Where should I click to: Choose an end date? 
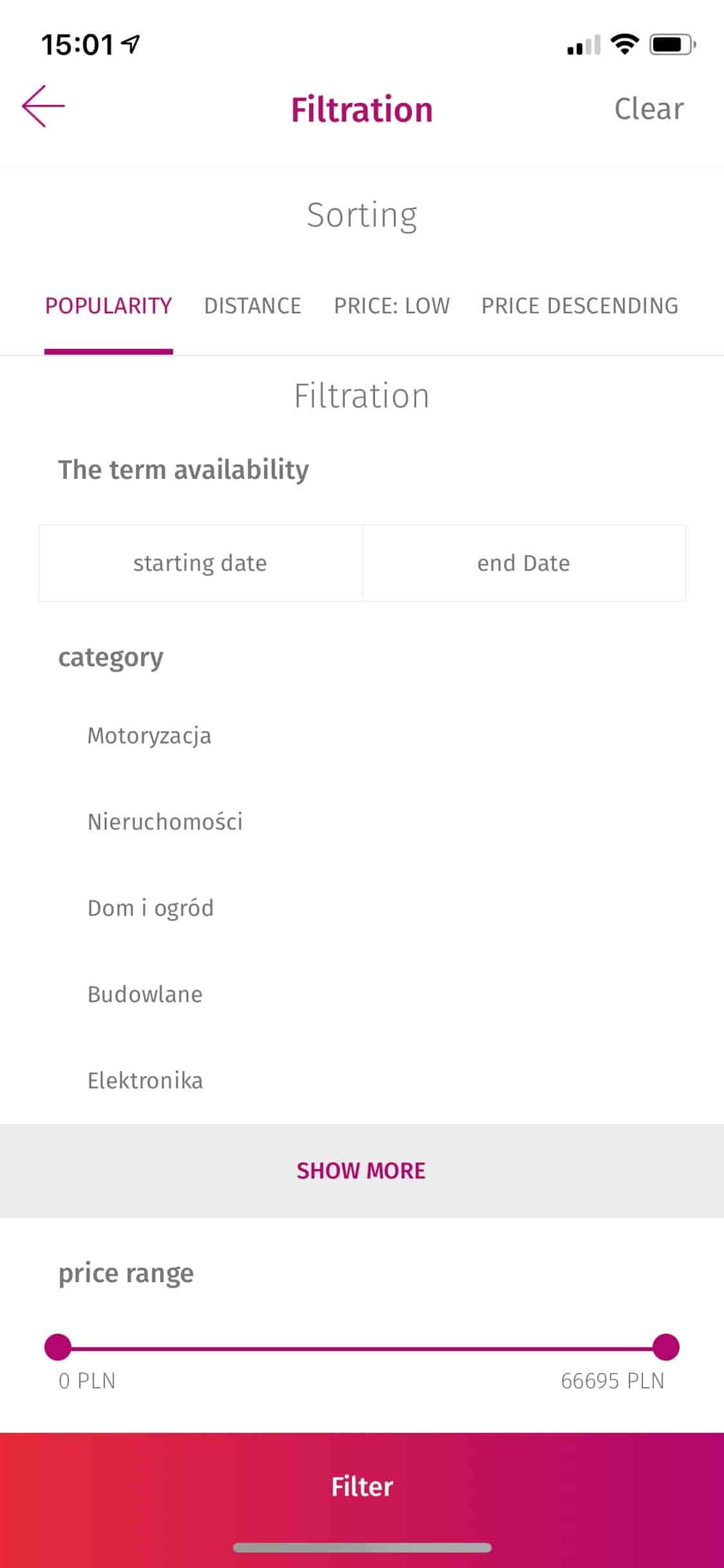(524, 563)
